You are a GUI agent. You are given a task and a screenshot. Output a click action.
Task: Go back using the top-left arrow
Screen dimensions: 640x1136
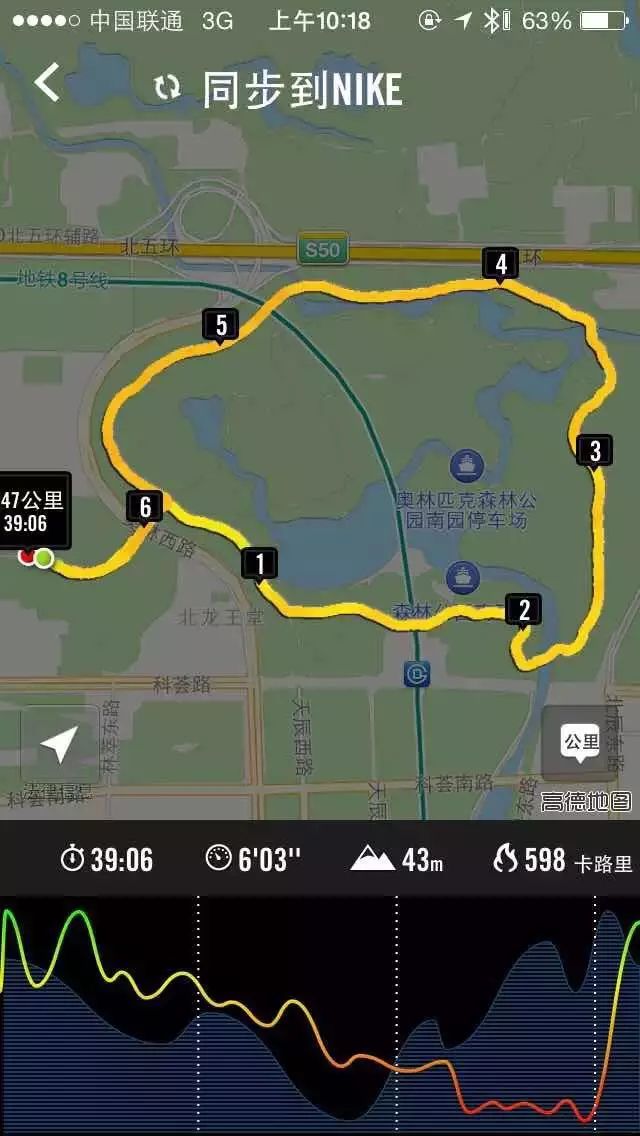click(46, 83)
